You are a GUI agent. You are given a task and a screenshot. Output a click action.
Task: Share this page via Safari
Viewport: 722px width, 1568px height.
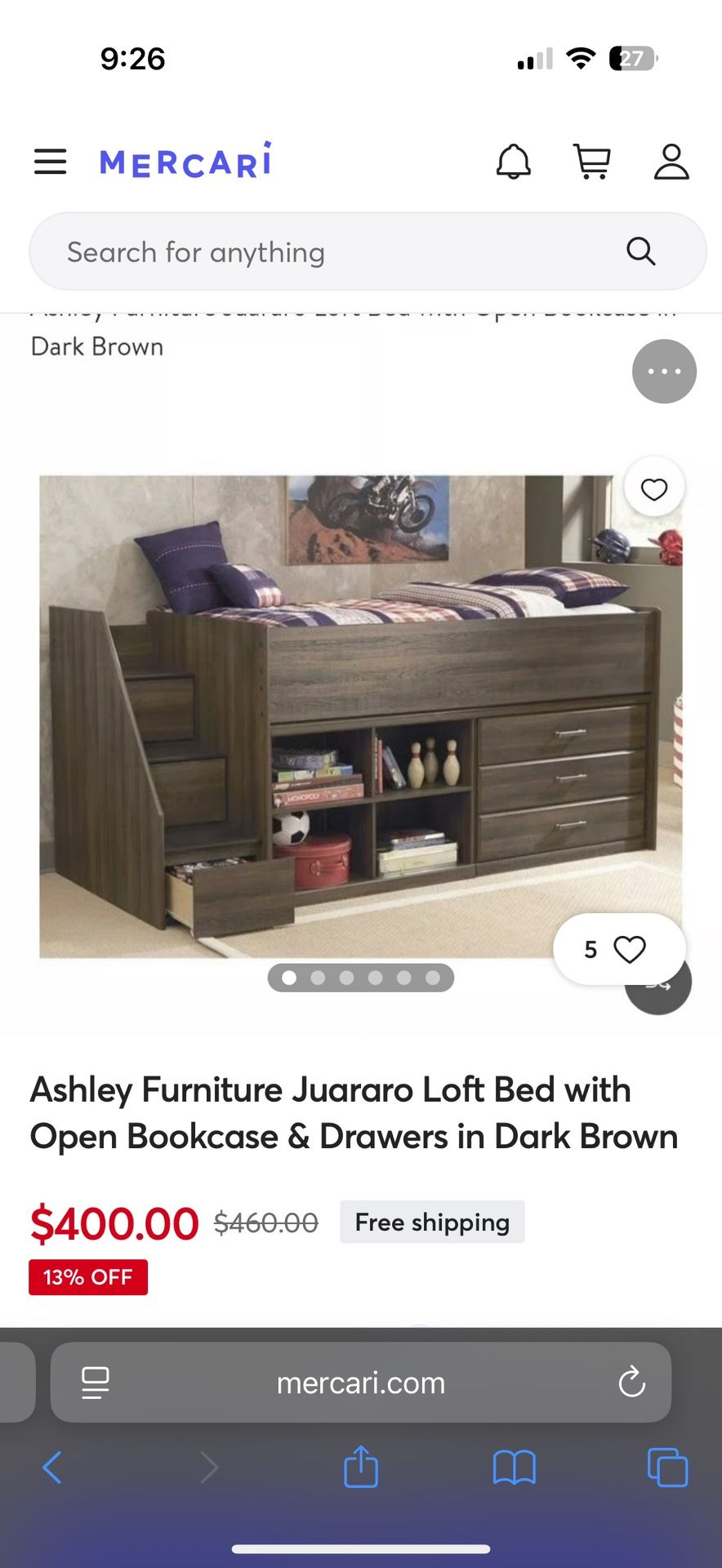[361, 1468]
